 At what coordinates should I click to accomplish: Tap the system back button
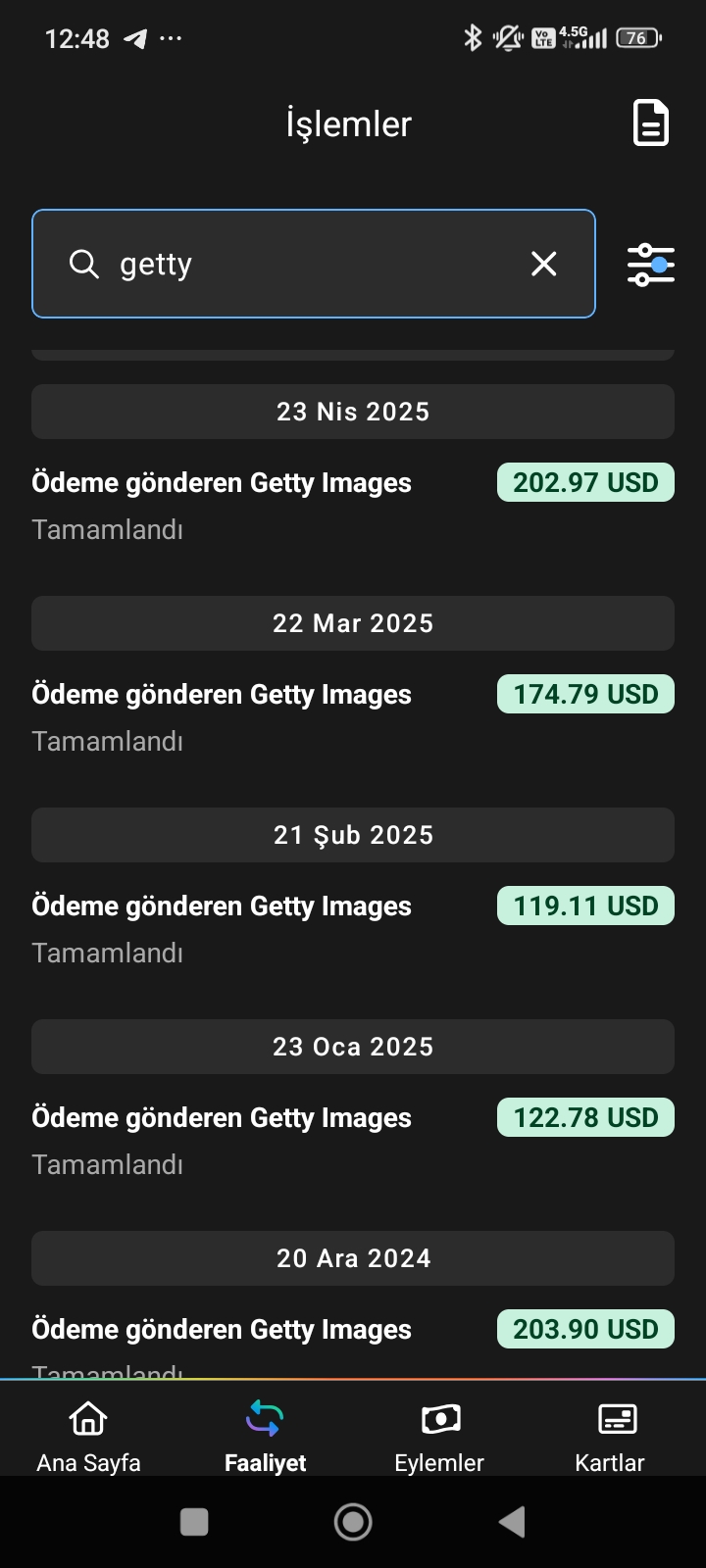point(512,1522)
